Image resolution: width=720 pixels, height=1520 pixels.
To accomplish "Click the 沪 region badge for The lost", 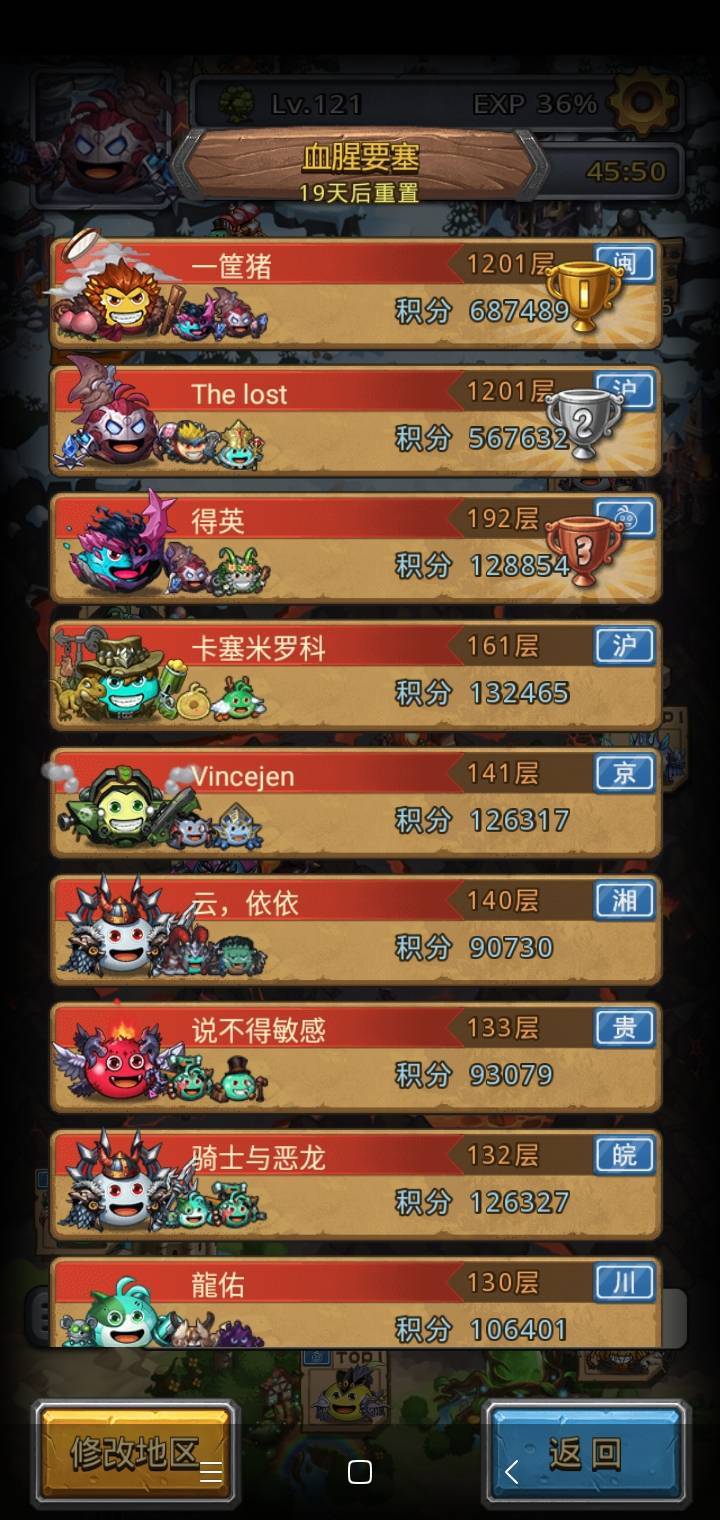I will (625, 391).
